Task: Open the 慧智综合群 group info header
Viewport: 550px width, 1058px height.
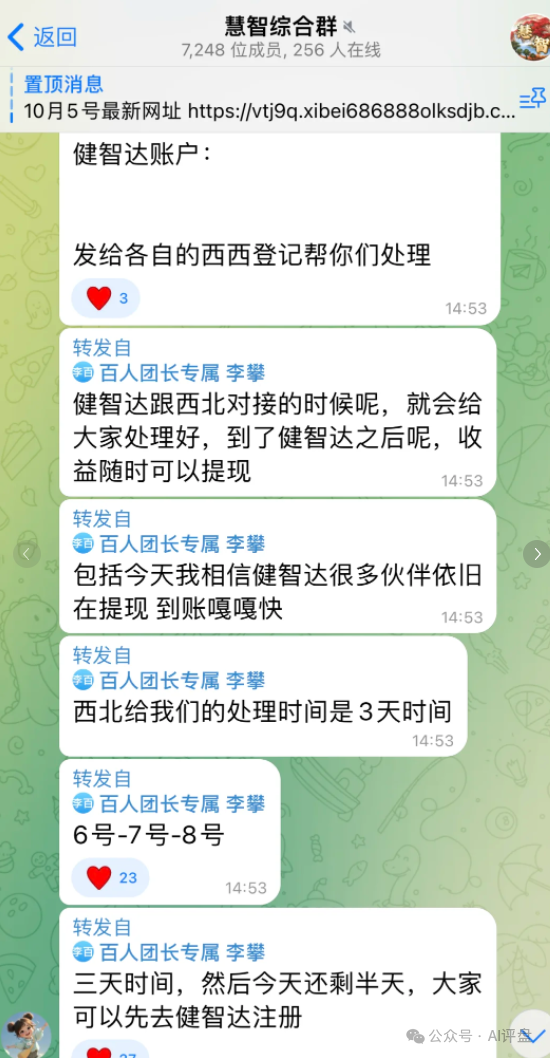Action: pyautogui.click(x=281, y=36)
